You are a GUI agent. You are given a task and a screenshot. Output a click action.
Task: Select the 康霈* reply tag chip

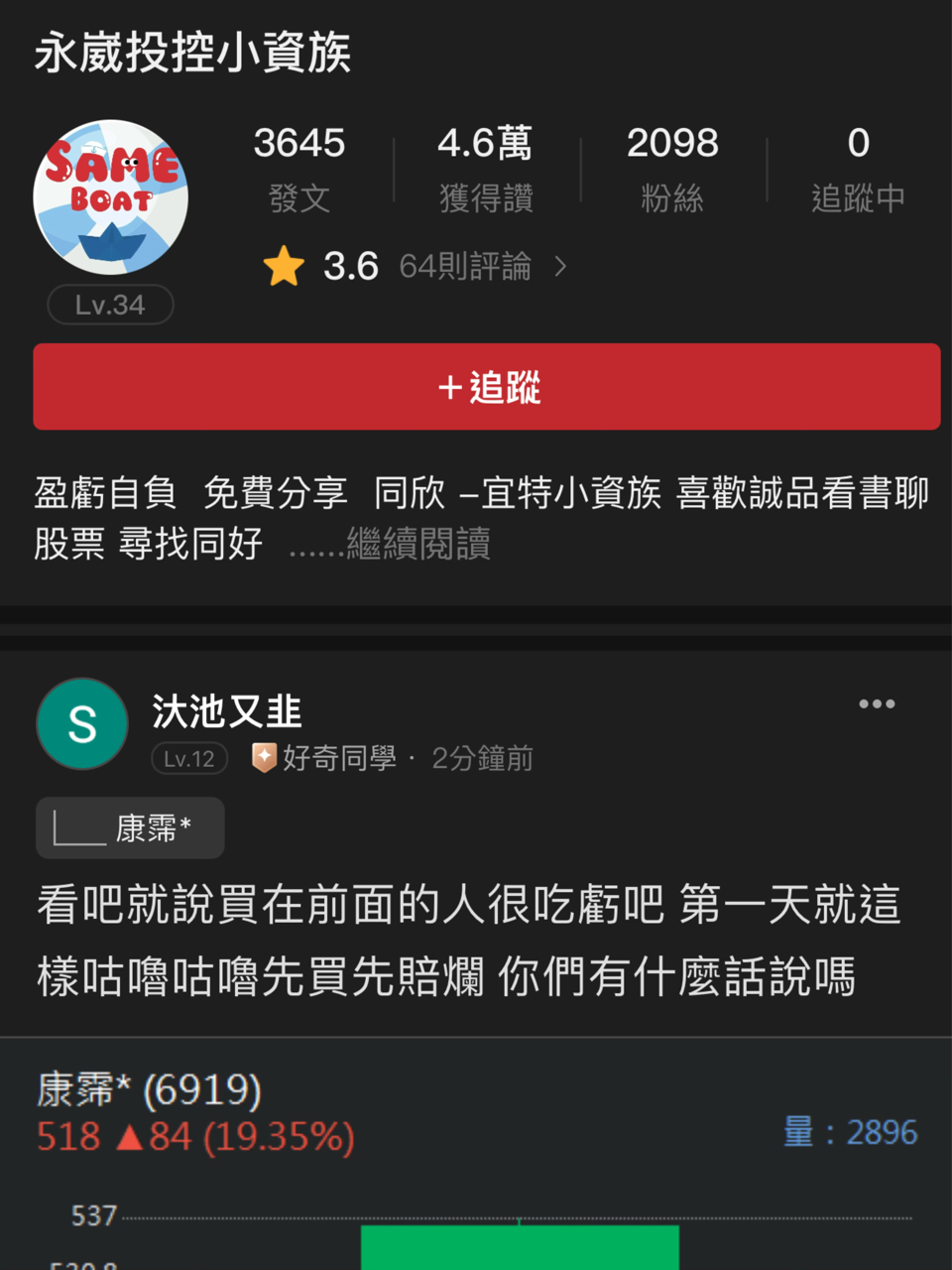130,827
